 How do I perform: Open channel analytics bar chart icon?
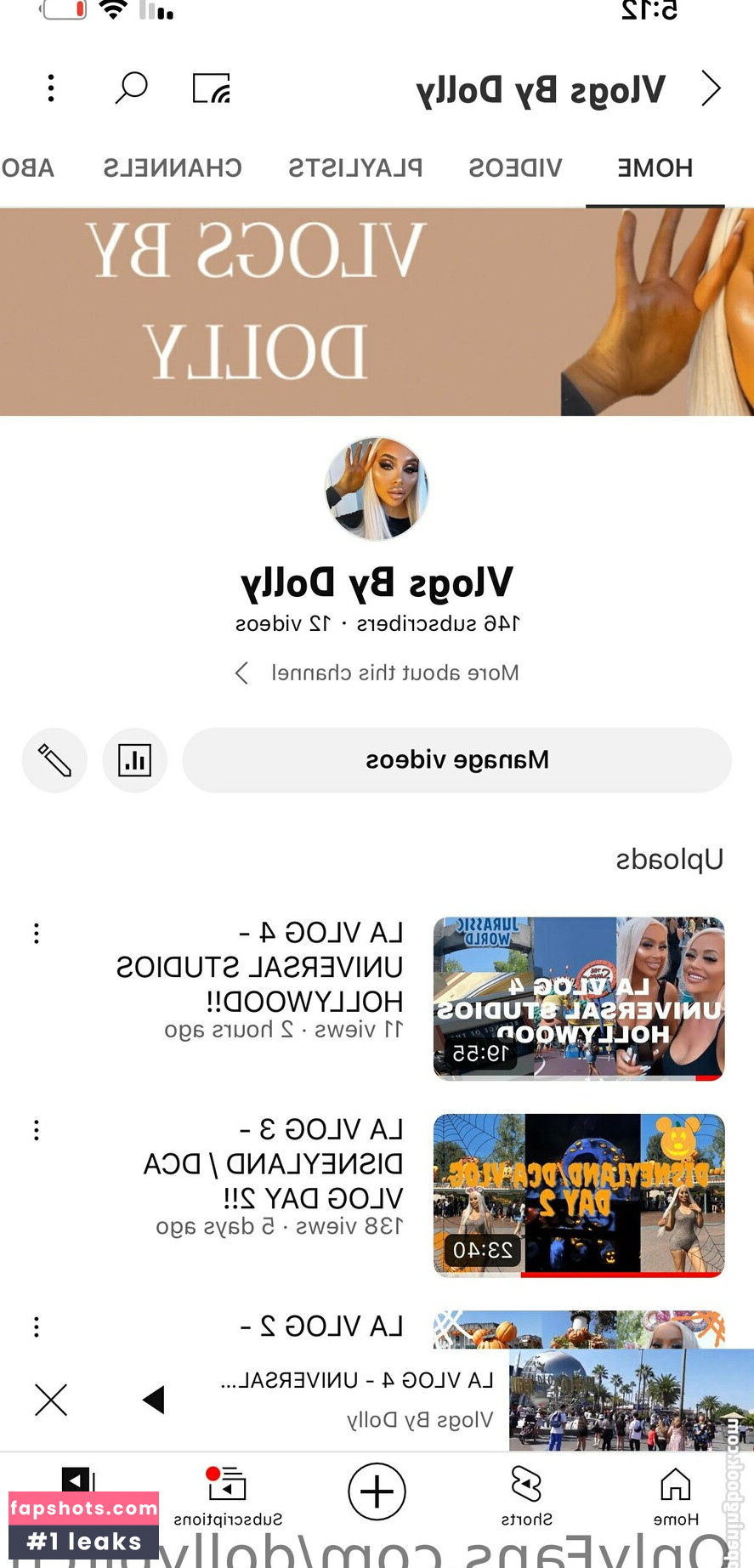pos(134,760)
